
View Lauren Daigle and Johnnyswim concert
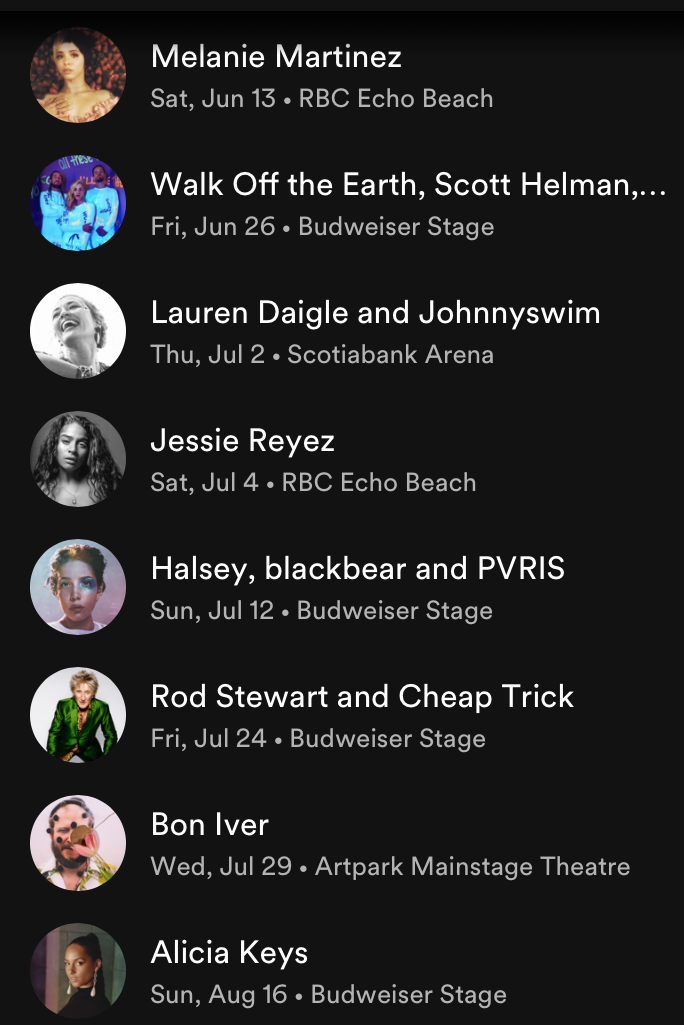point(375,313)
